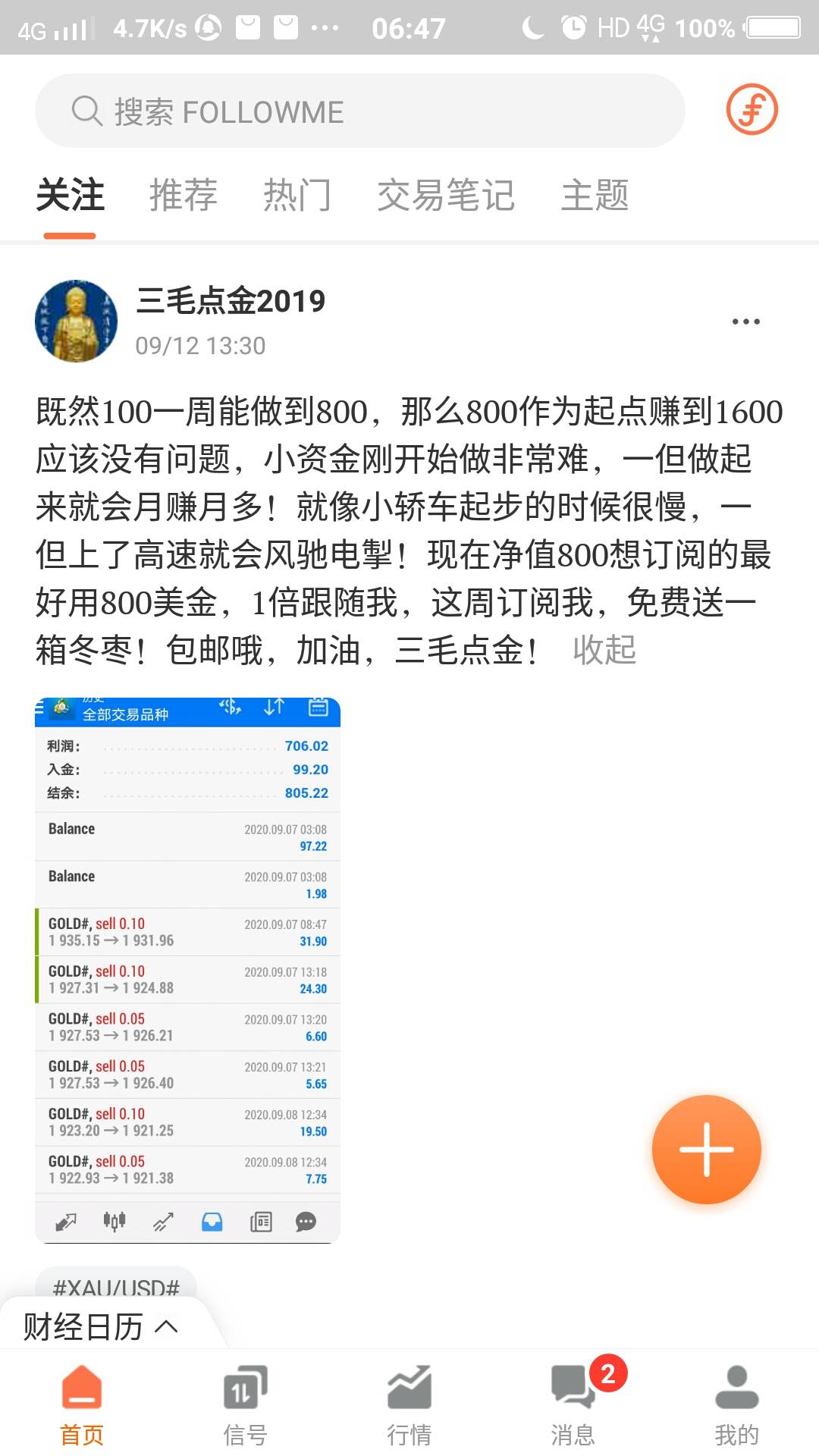
Task: Go to the 首页 tab
Action: pos(82,1403)
